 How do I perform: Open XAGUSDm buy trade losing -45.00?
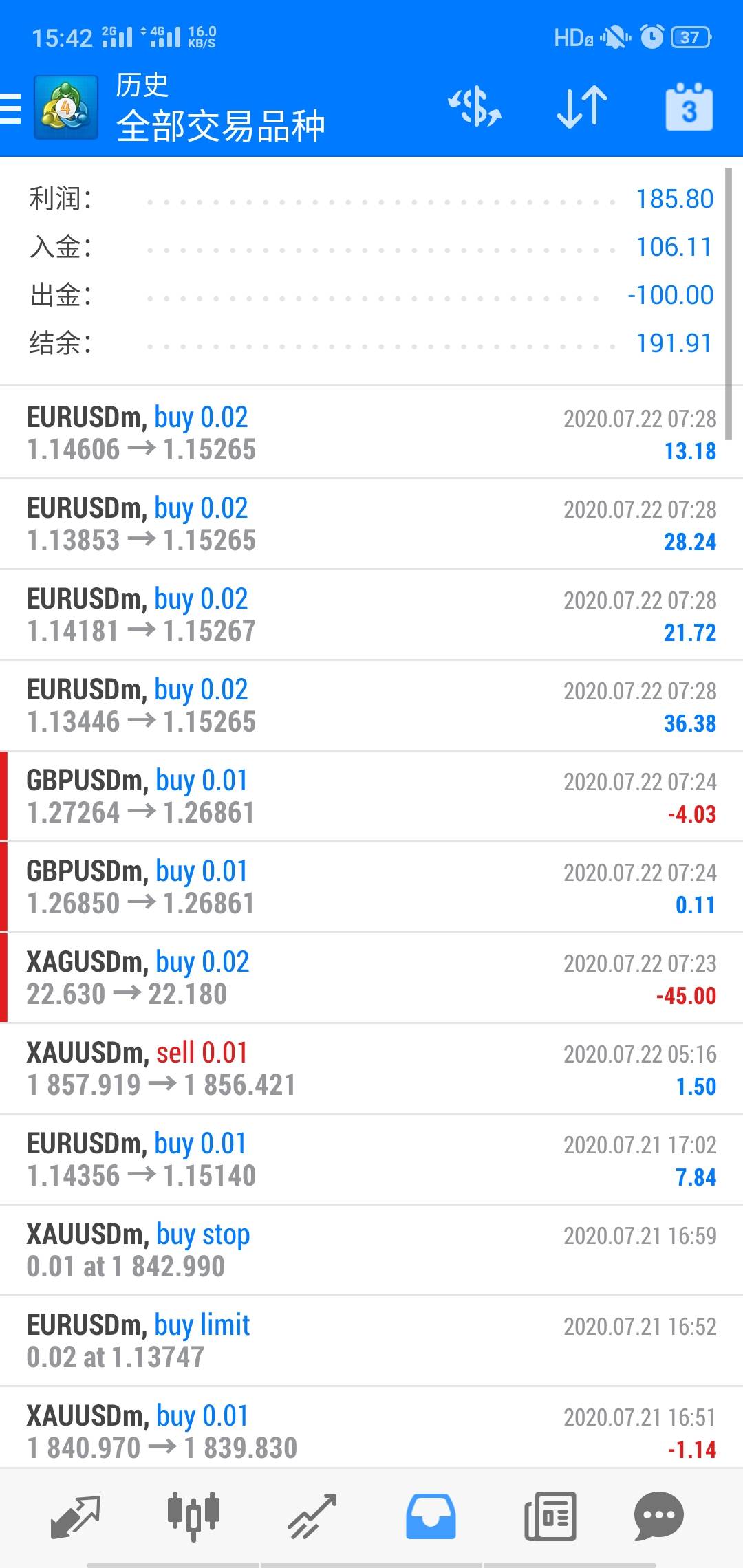click(x=371, y=977)
